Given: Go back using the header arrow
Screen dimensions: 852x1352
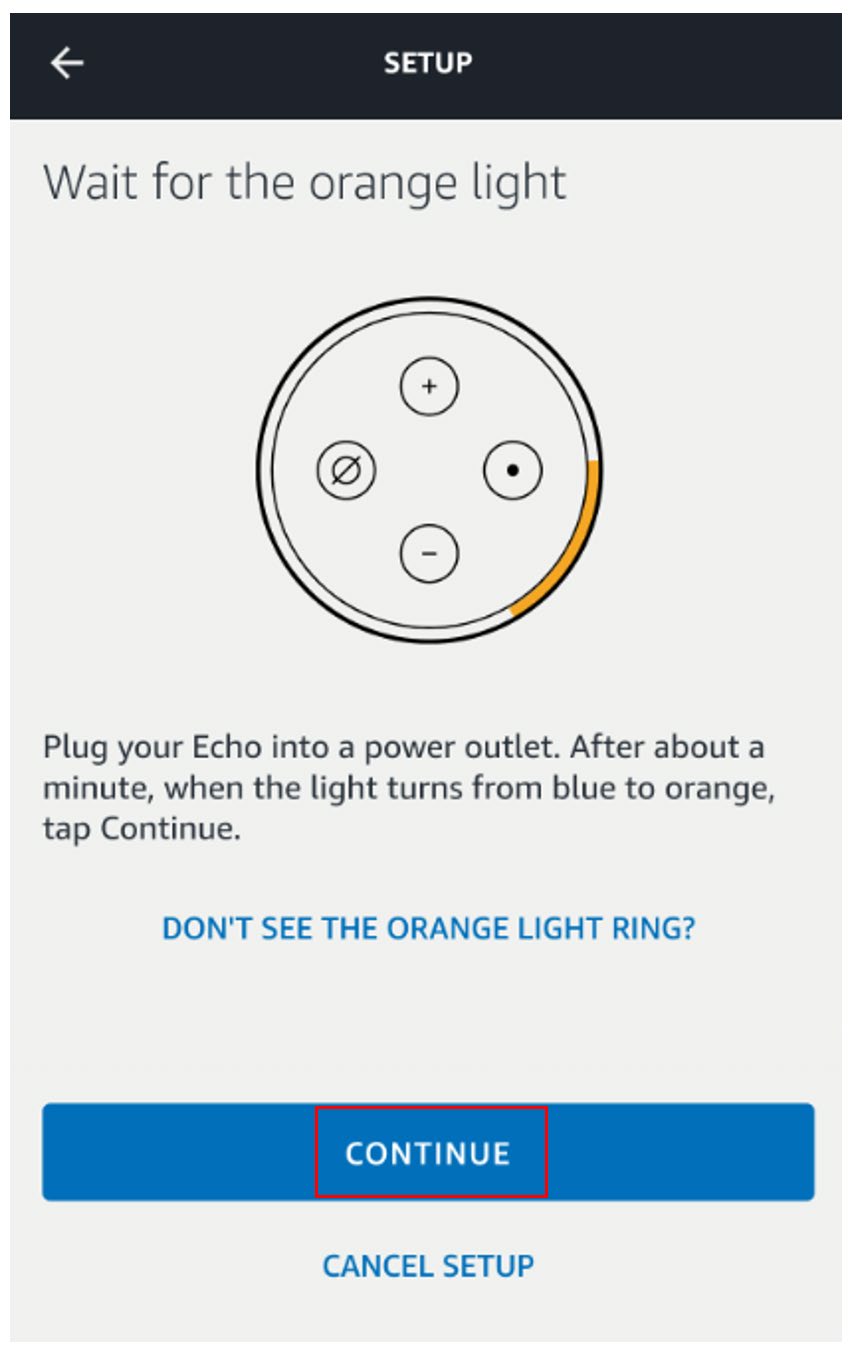Looking at the screenshot, I should (x=67, y=63).
